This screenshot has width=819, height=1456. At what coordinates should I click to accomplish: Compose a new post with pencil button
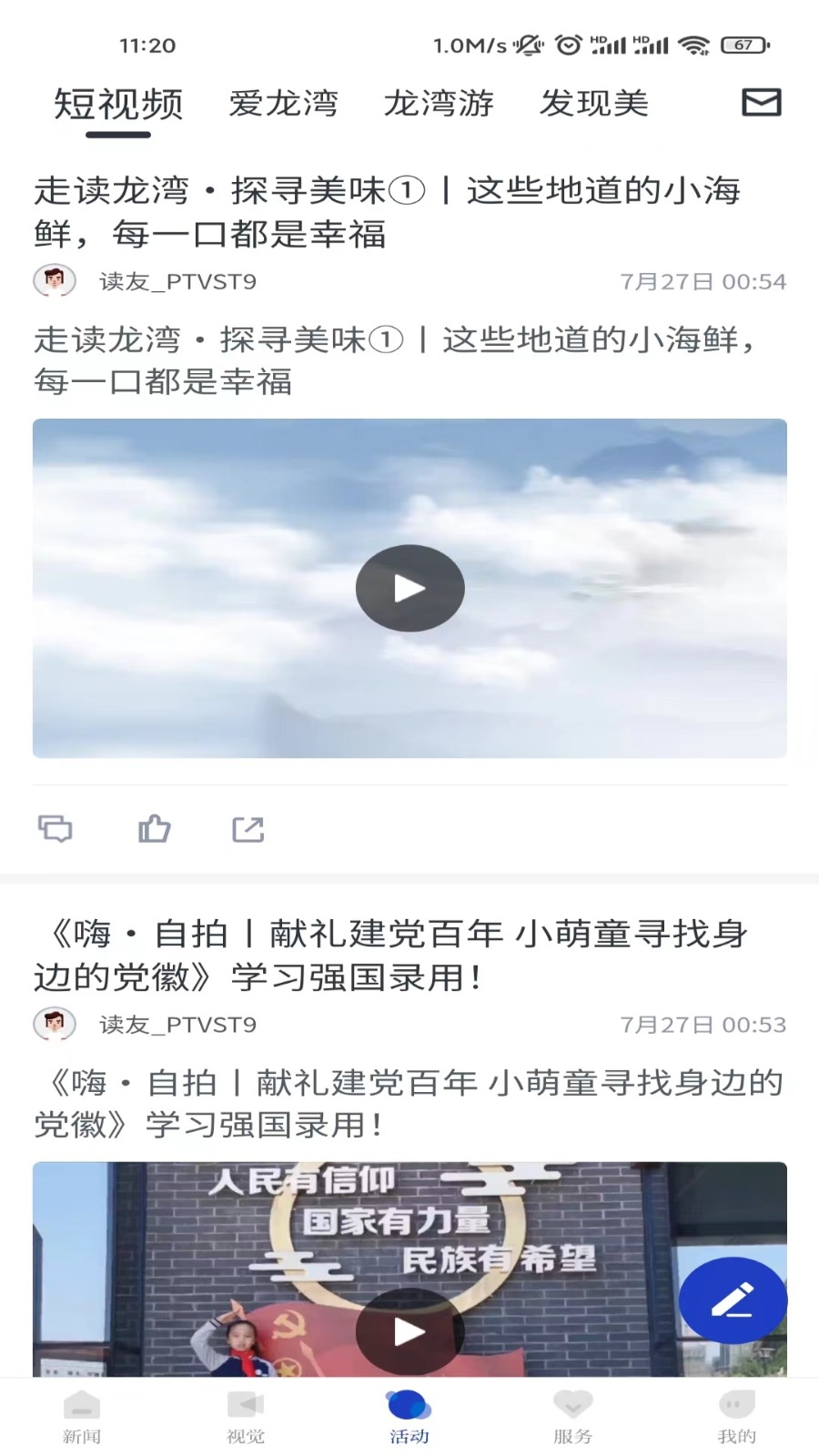pos(733,1300)
